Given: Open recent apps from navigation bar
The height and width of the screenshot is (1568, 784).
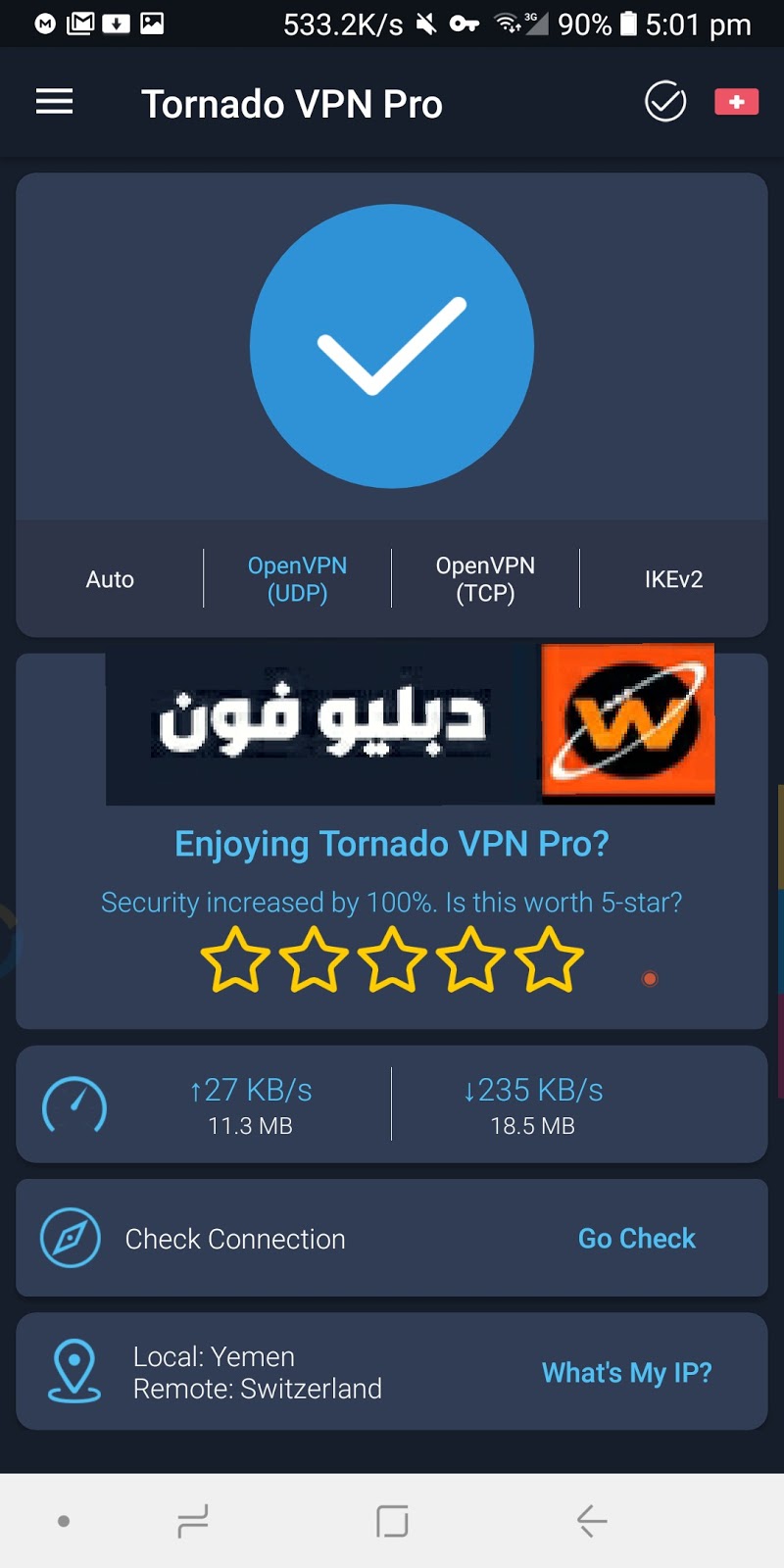Looking at the screenshot, I should coord(193,1521).
